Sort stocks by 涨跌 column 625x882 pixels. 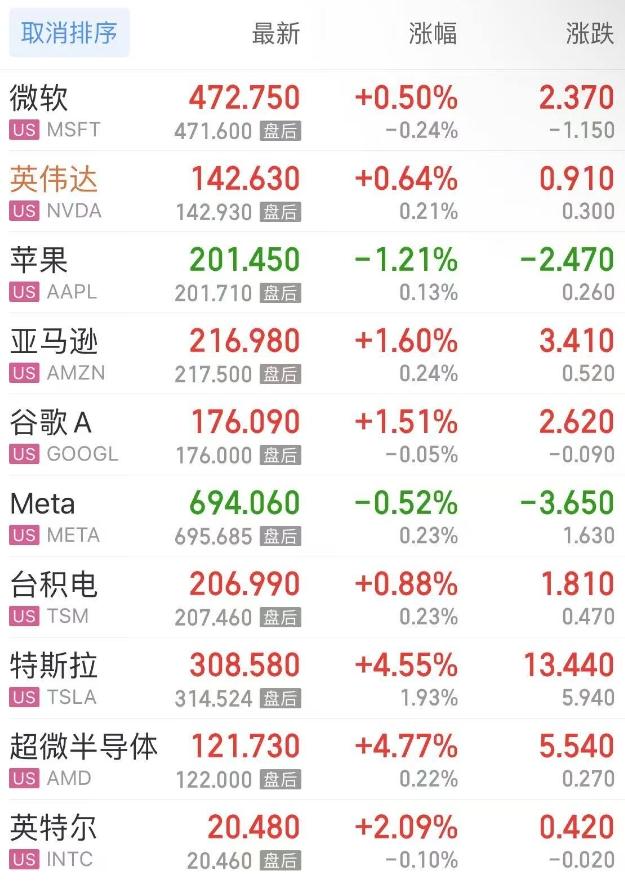pyautogui.click(x=588, y=33)
